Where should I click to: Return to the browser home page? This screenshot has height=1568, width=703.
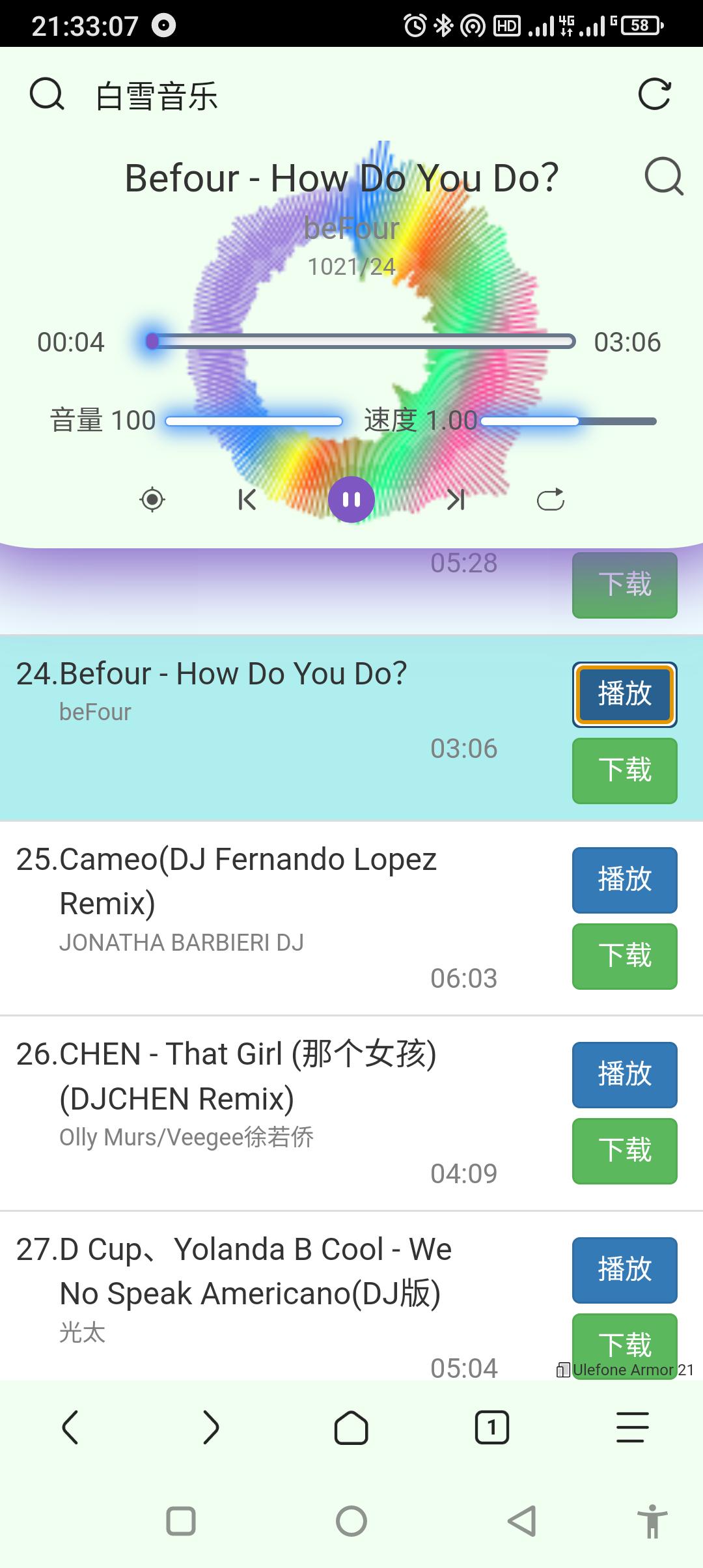tap(351, 1427)
